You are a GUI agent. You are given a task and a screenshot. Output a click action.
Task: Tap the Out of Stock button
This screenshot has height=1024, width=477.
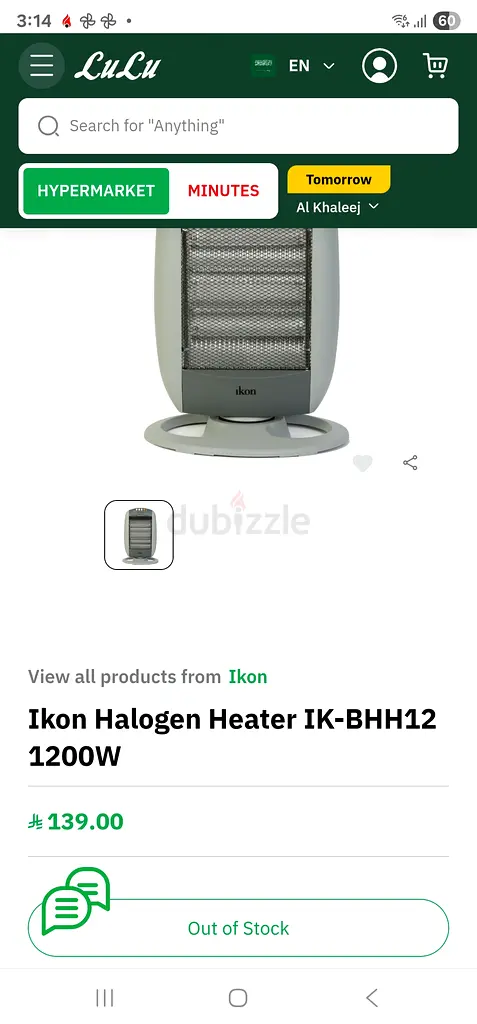(238, 928)
